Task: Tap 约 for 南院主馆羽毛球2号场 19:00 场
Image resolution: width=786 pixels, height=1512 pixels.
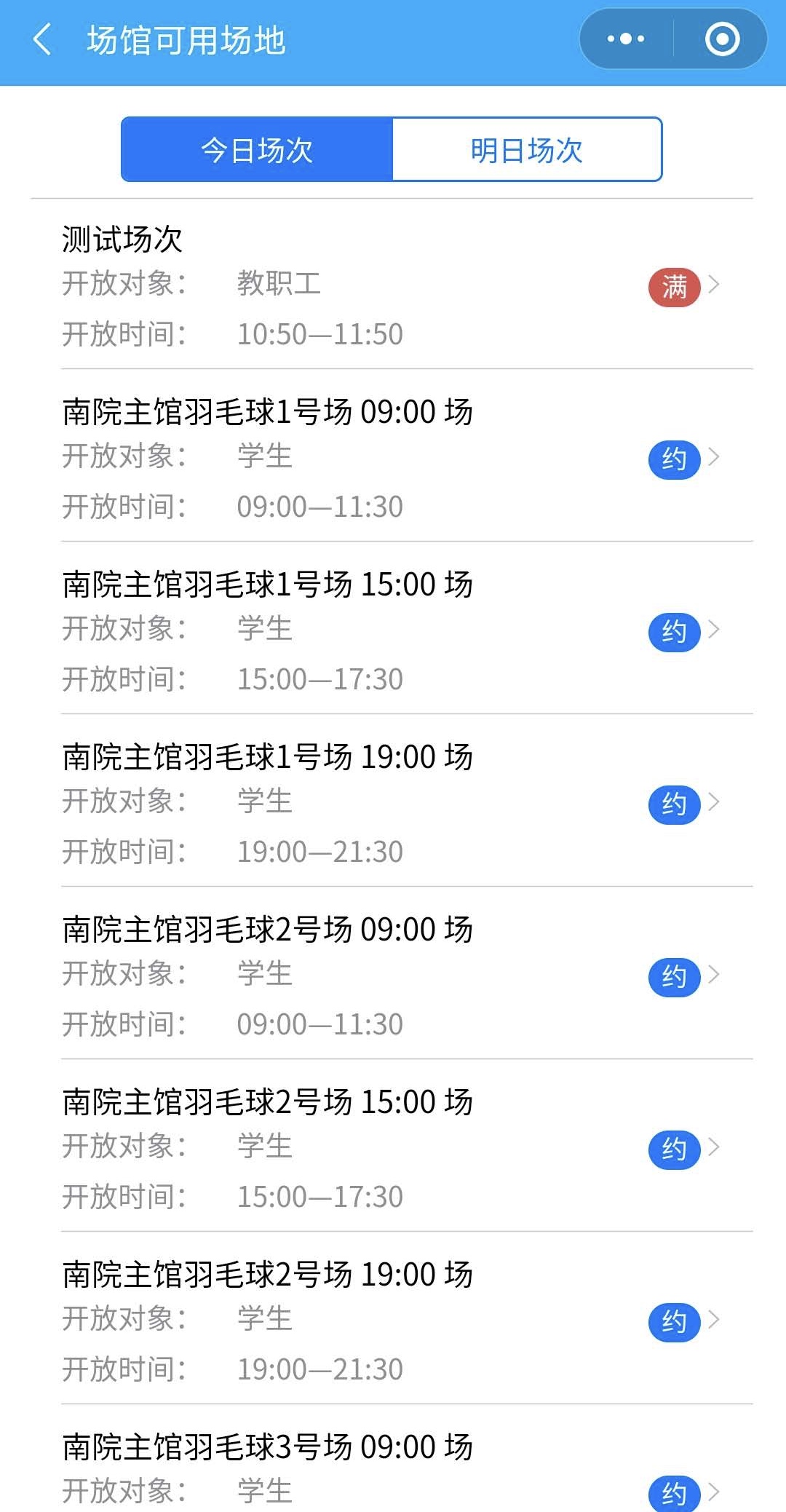Action: 674,1321
